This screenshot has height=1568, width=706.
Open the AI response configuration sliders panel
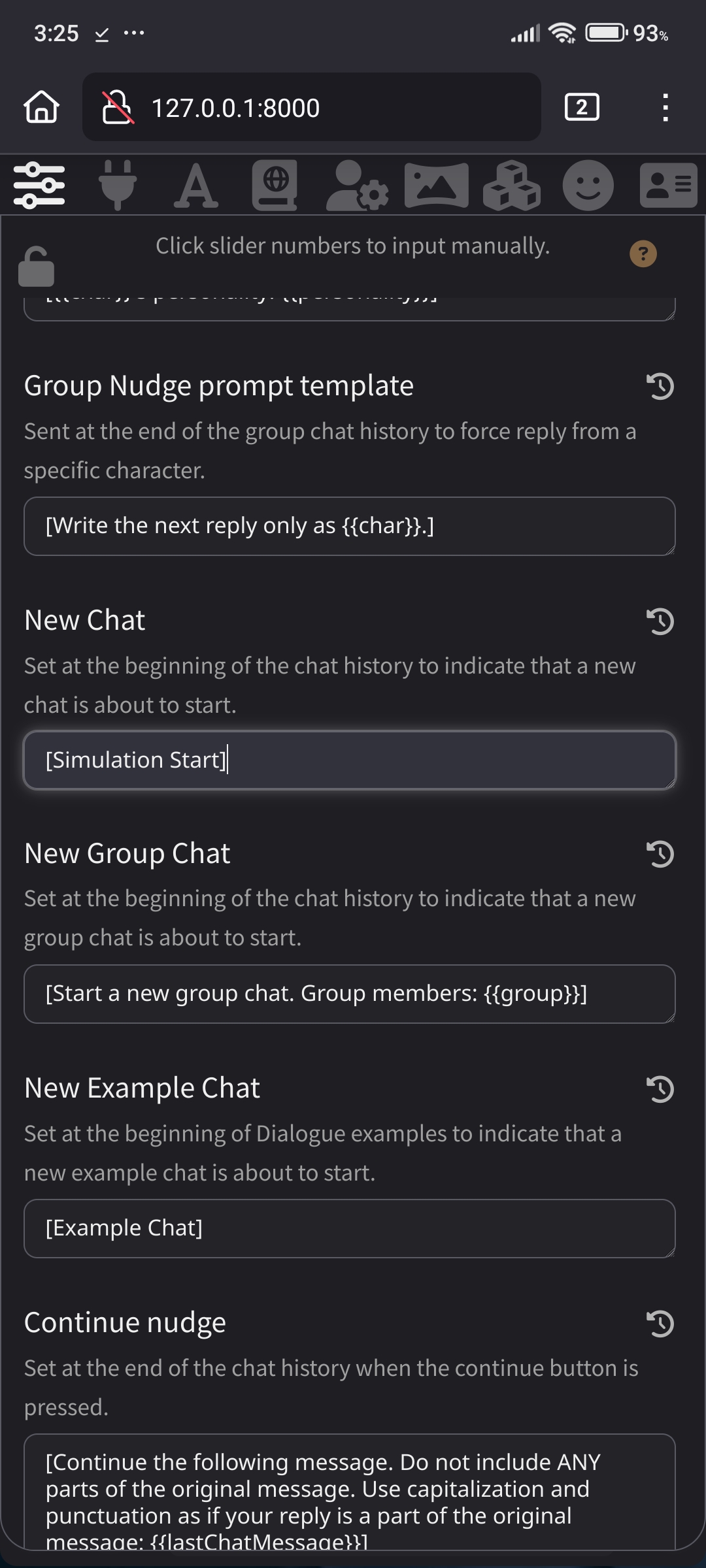click(x=39, y=186)
